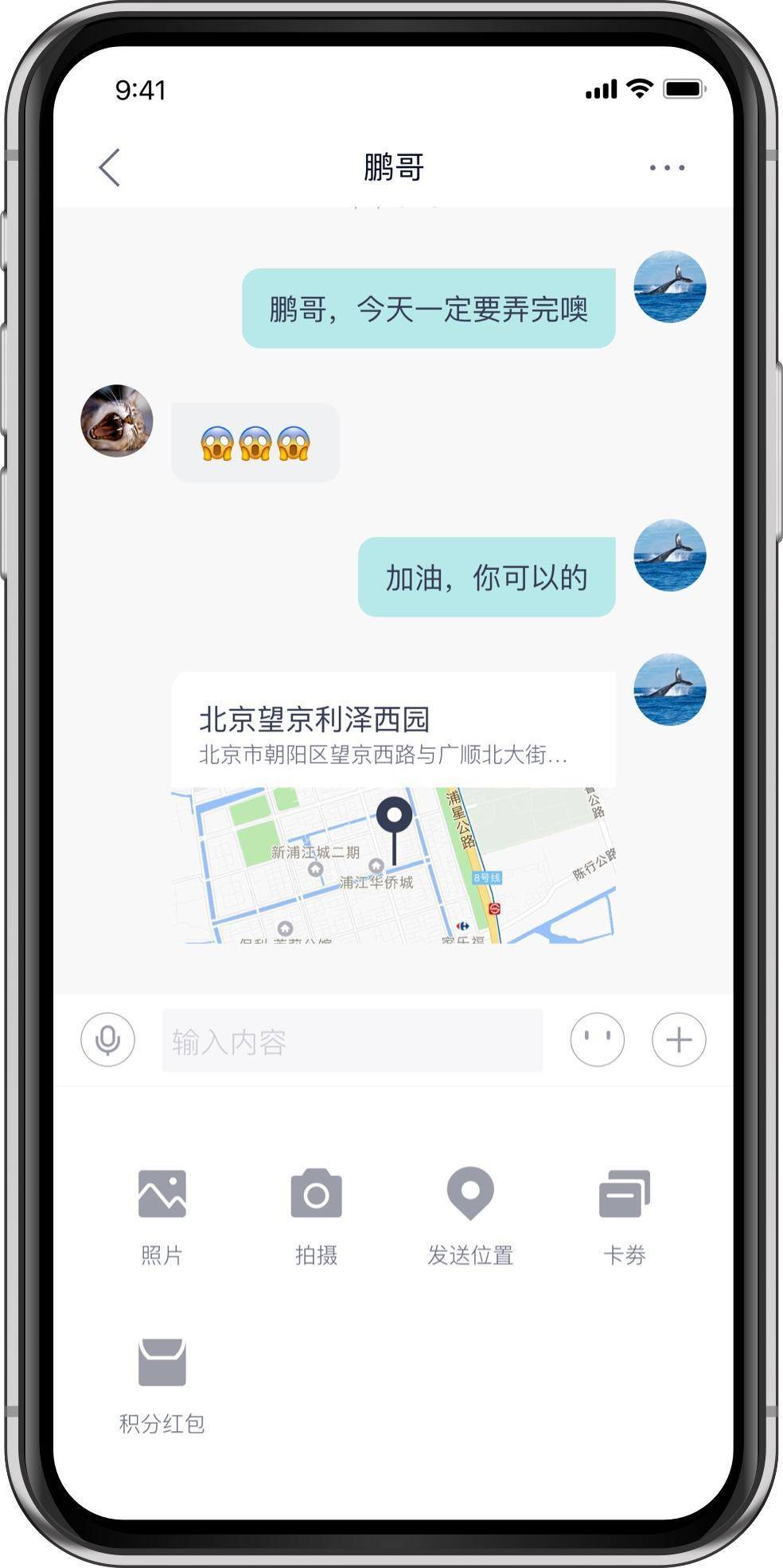Tap 发送位置 to share location
Image resolution: width=783 pixels, height=1568 pixels.
point(470,1214)
